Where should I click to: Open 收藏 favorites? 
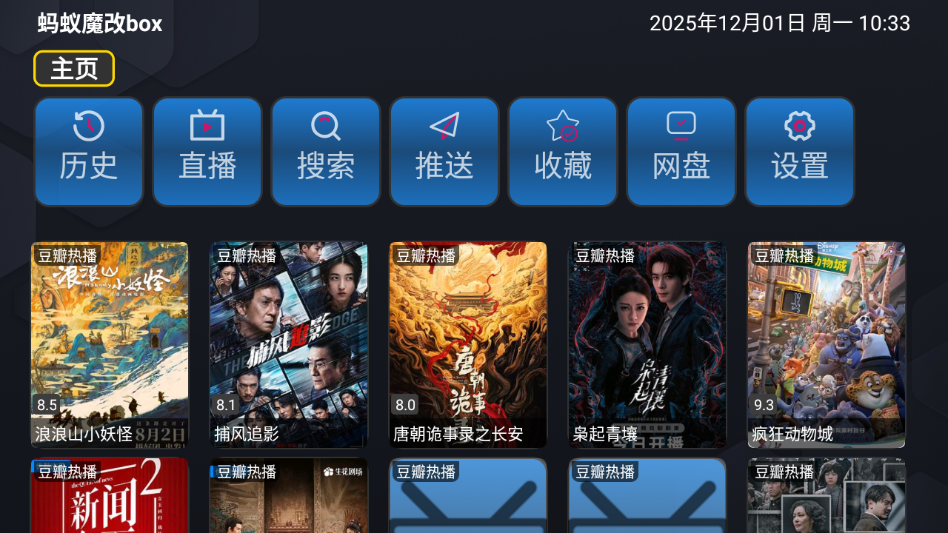click(x=563, y=151)
